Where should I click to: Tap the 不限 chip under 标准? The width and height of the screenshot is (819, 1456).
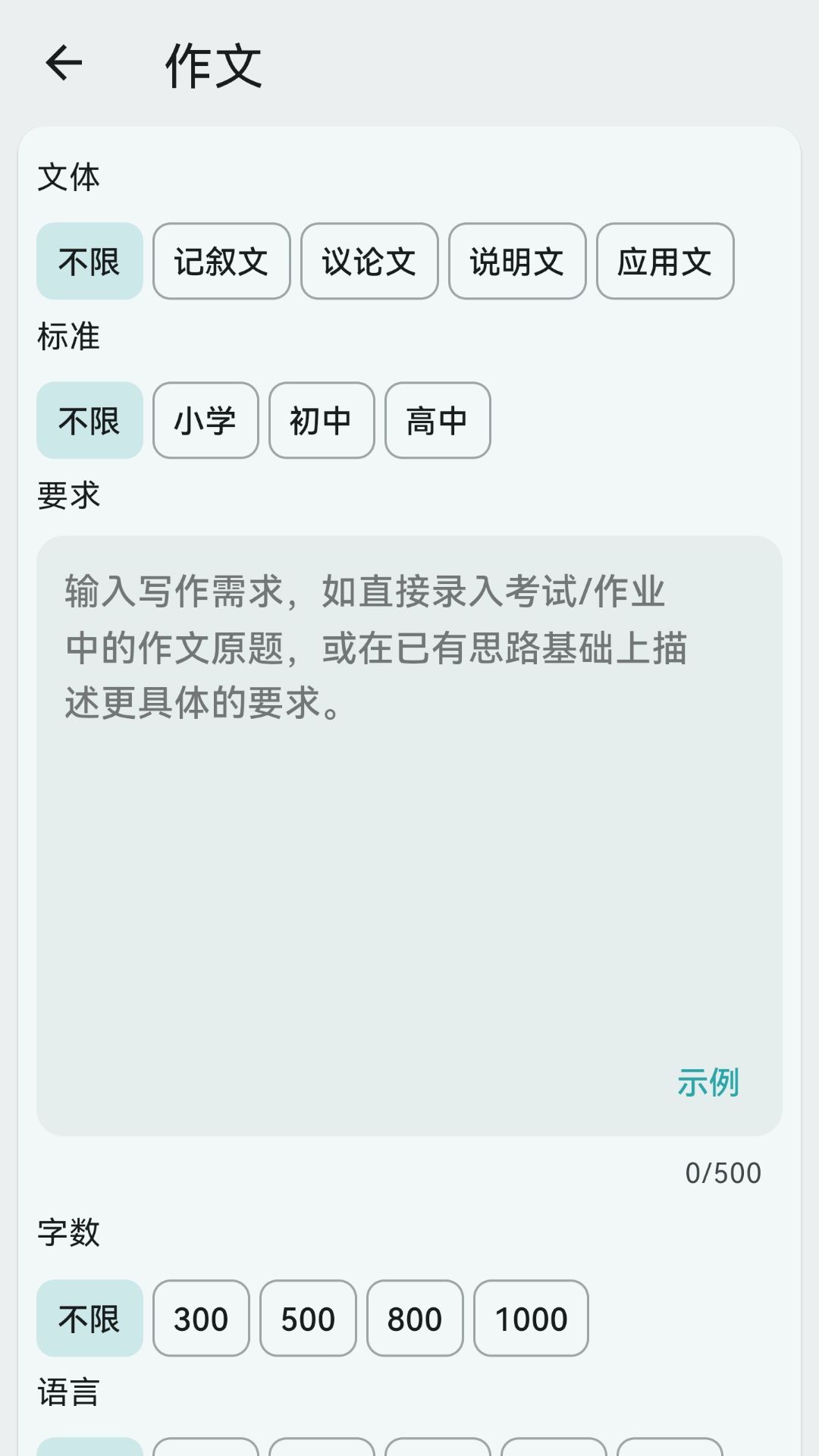point(89,420)
